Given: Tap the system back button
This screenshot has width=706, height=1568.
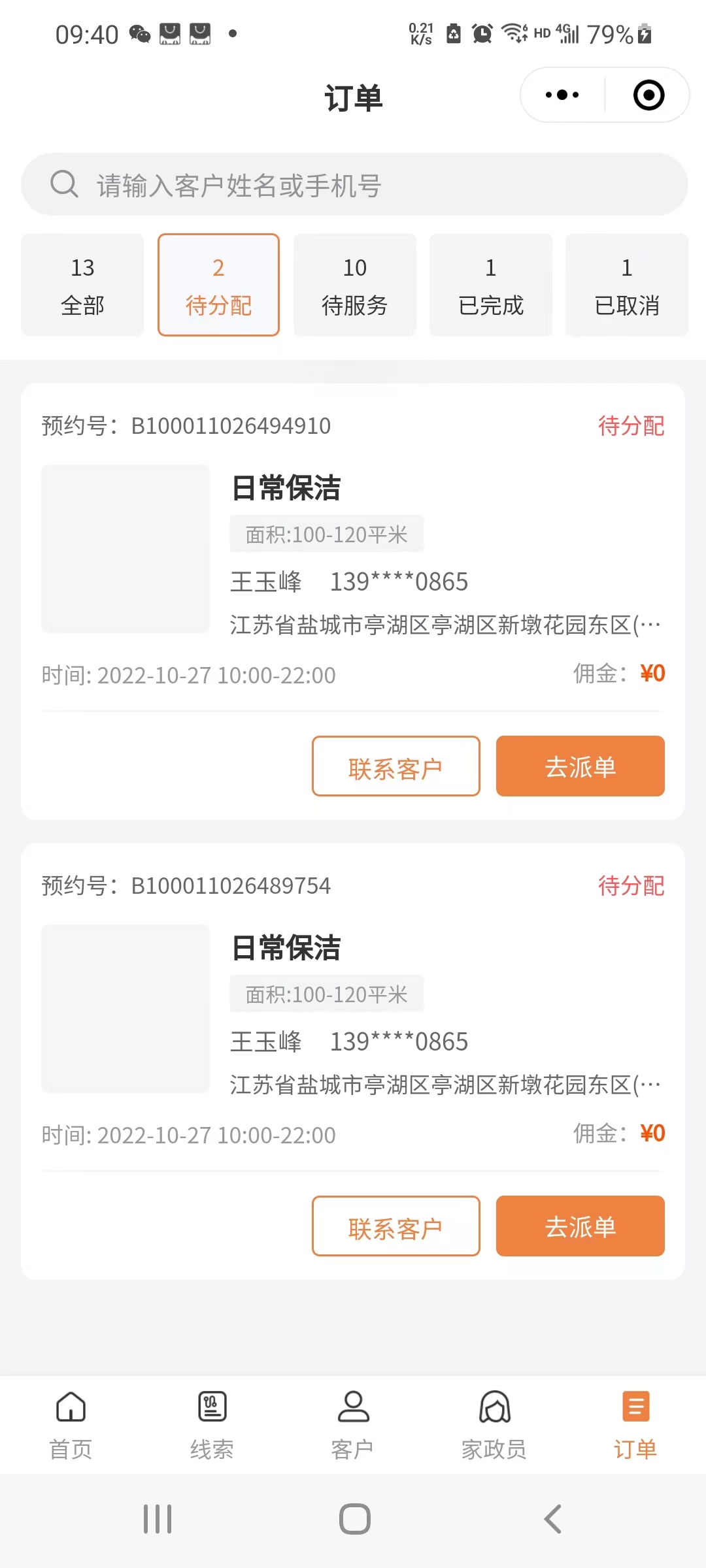Looking at the screenshot, I should [552, 1519].
